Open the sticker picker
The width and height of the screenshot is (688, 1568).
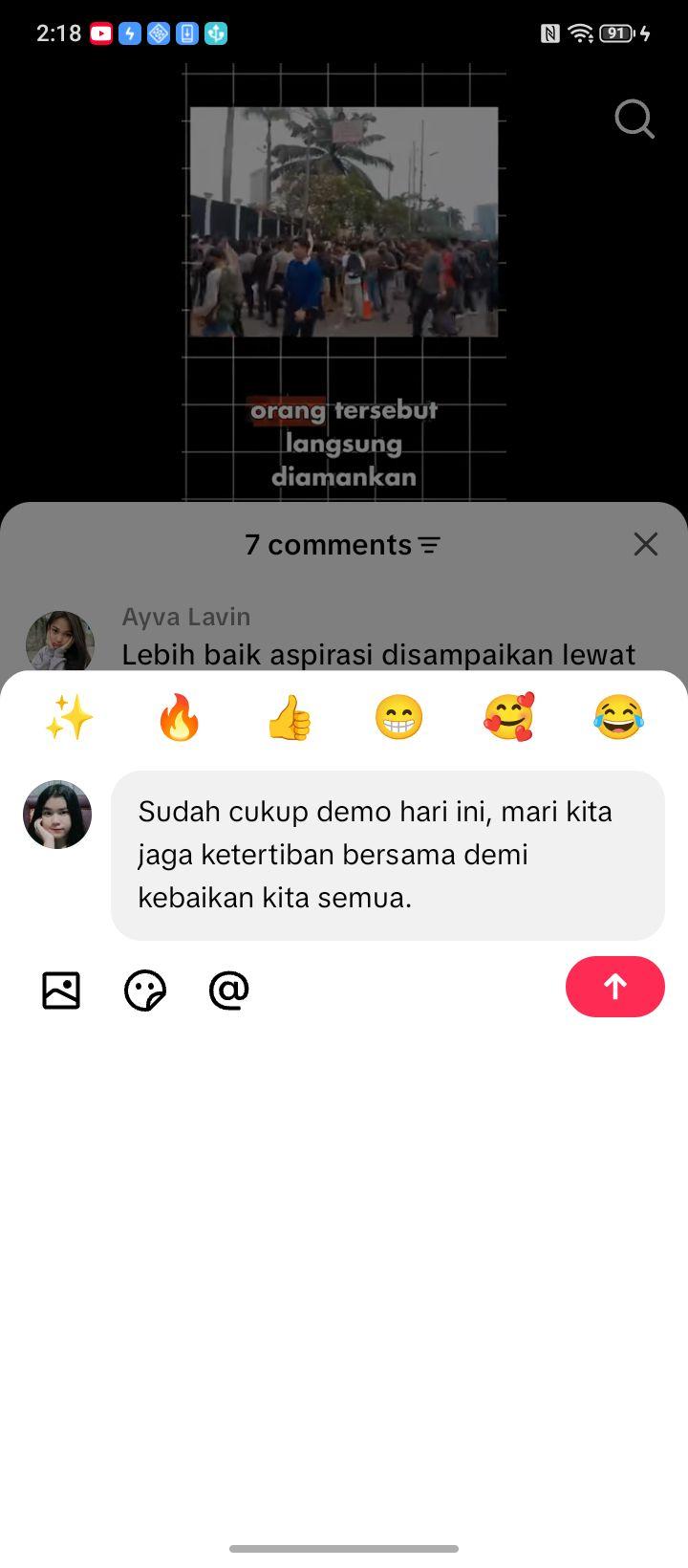point(145,991)
